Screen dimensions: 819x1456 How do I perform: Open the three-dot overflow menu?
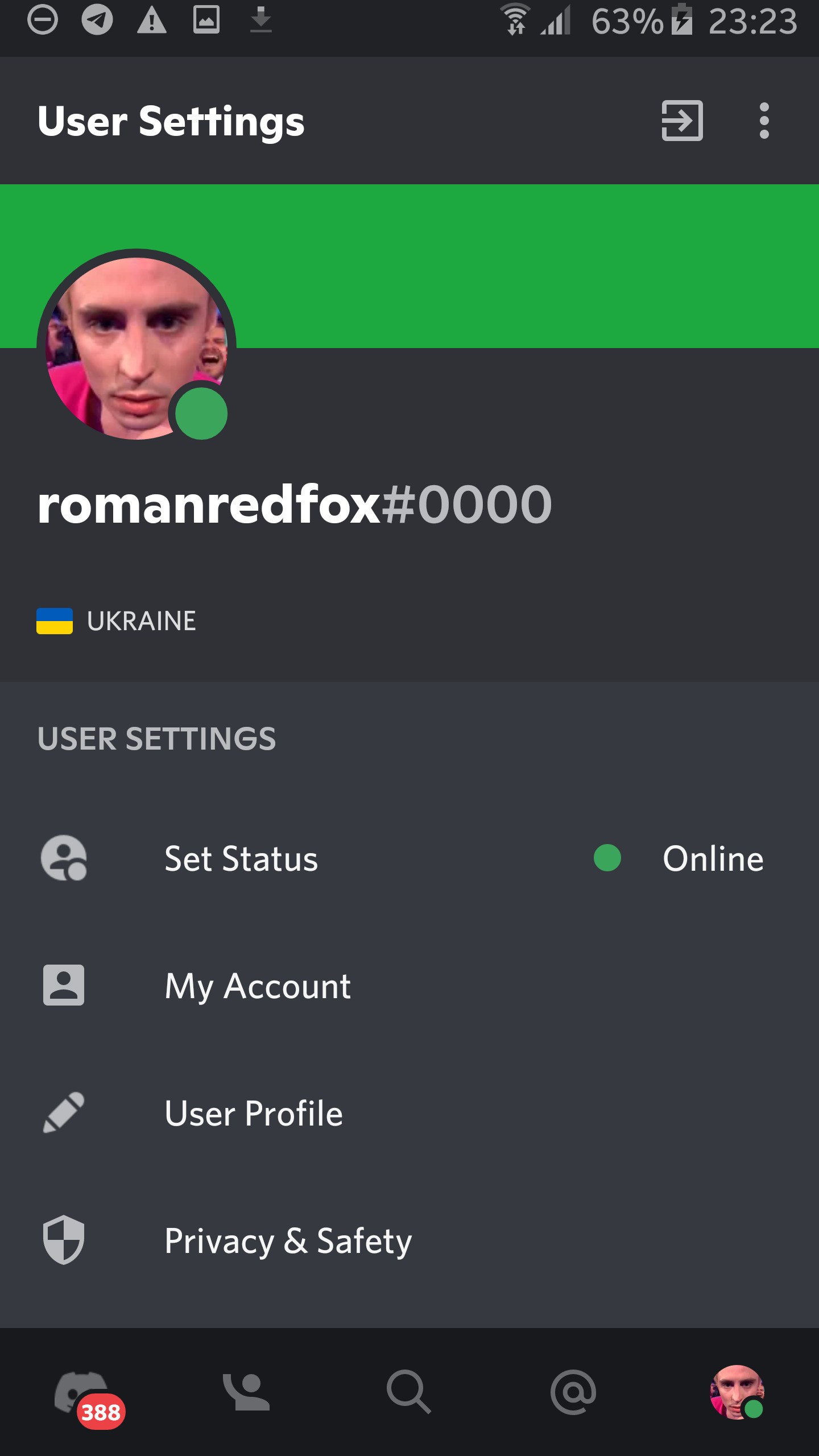click(x=764, y=121)
